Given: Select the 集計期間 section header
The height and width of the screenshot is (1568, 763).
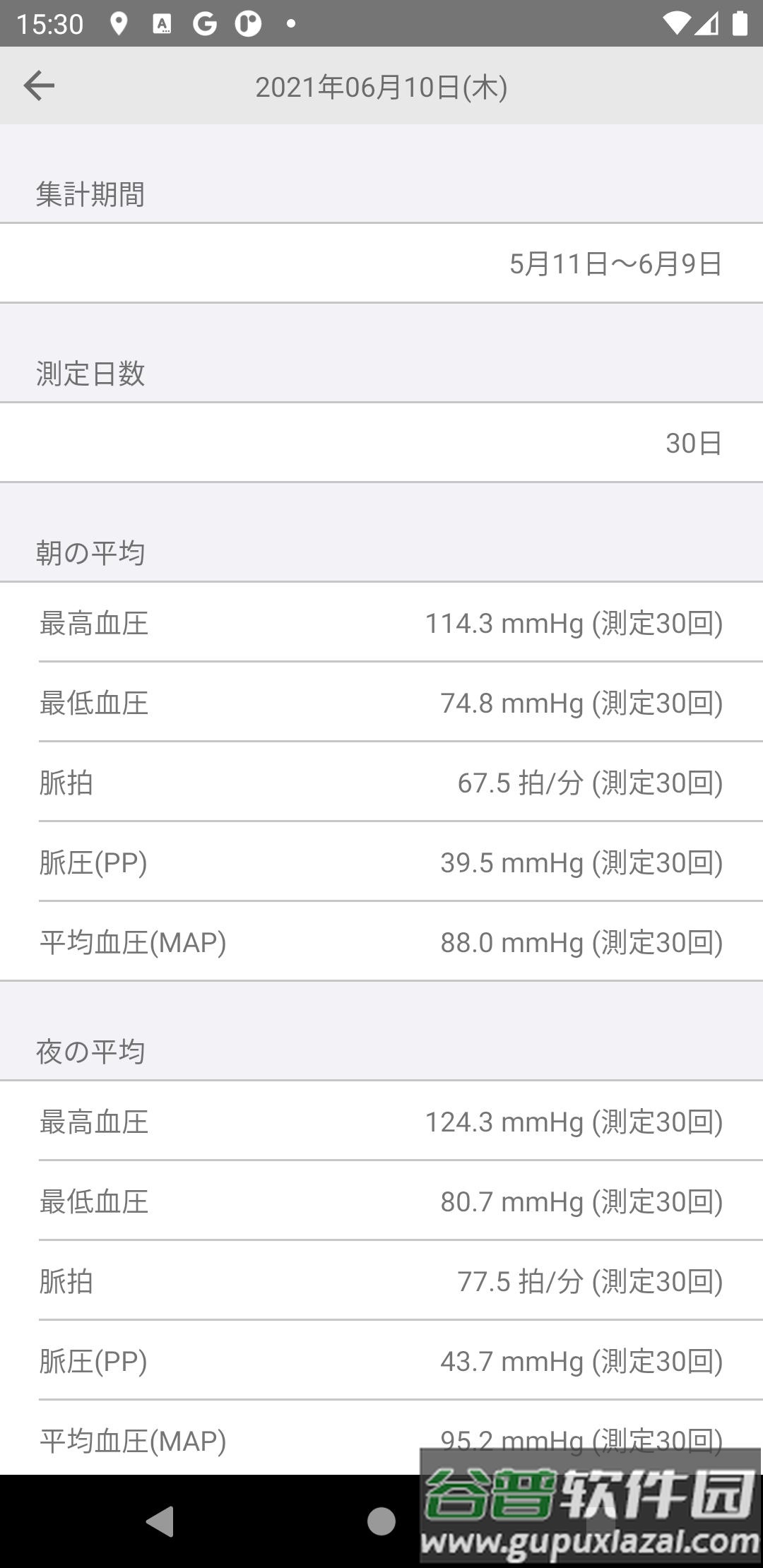Looking at the screenshot, I should click(90, 195).
